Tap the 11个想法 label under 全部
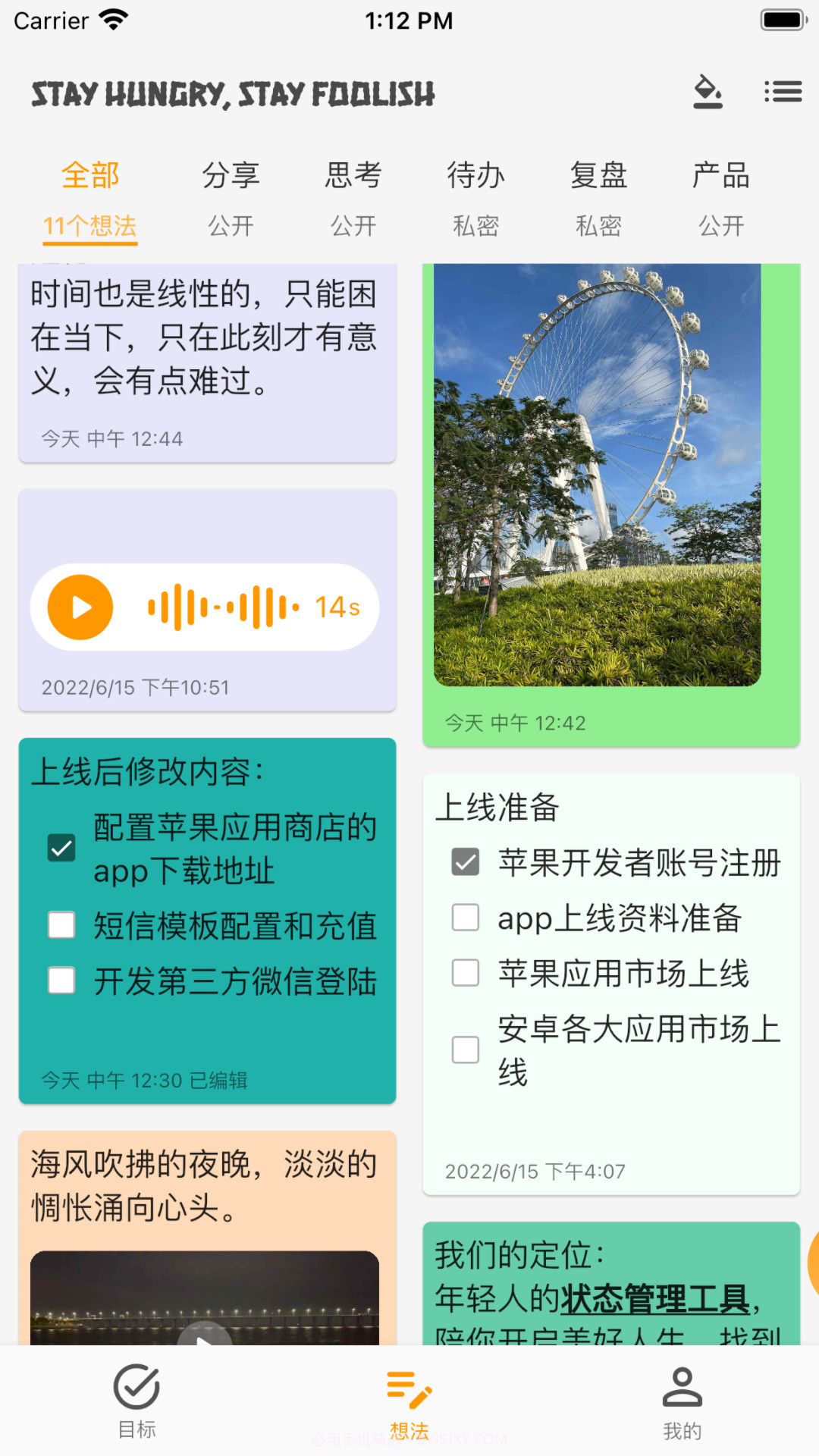Screen dimensions: 819x1456 (x=91, y=224)
